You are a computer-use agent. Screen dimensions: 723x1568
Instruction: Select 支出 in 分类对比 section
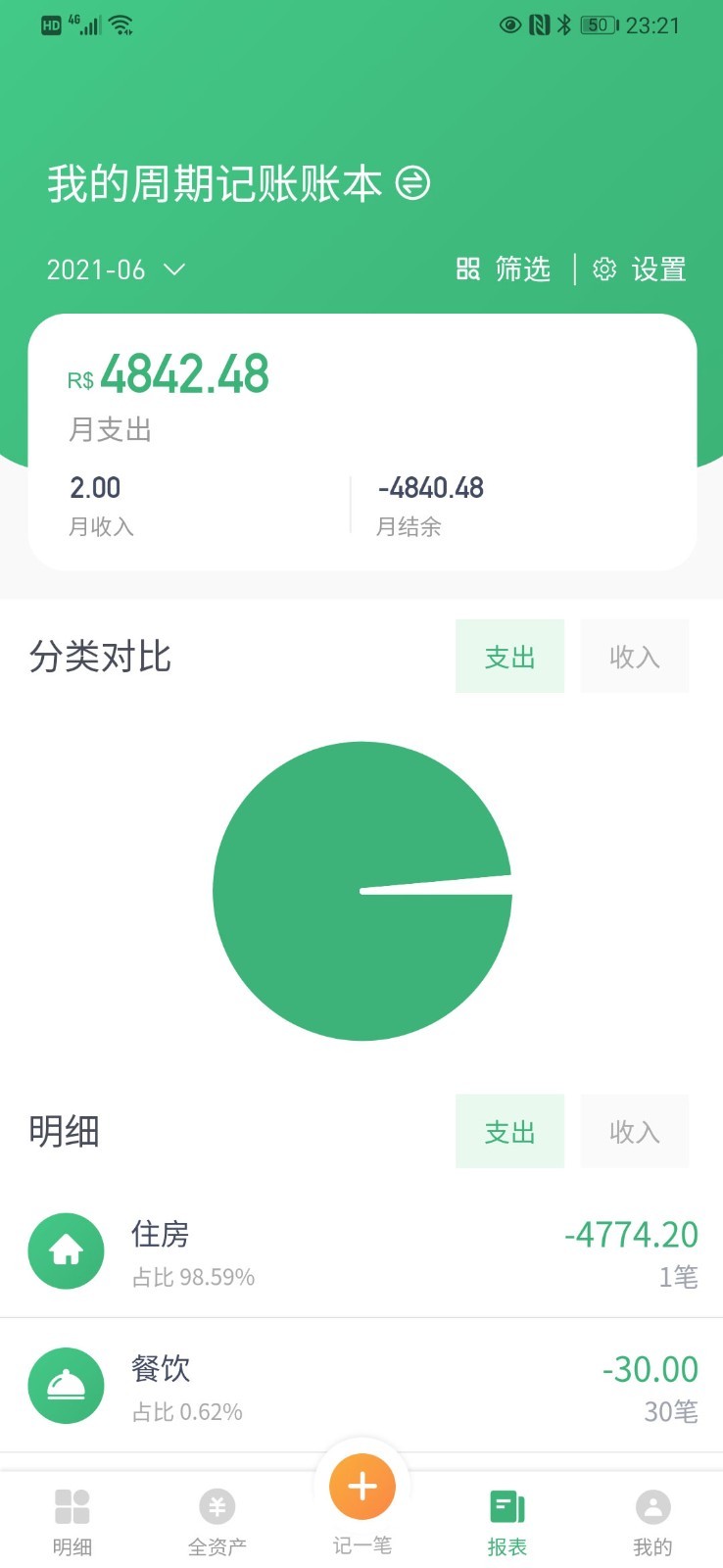pos(509,657)
